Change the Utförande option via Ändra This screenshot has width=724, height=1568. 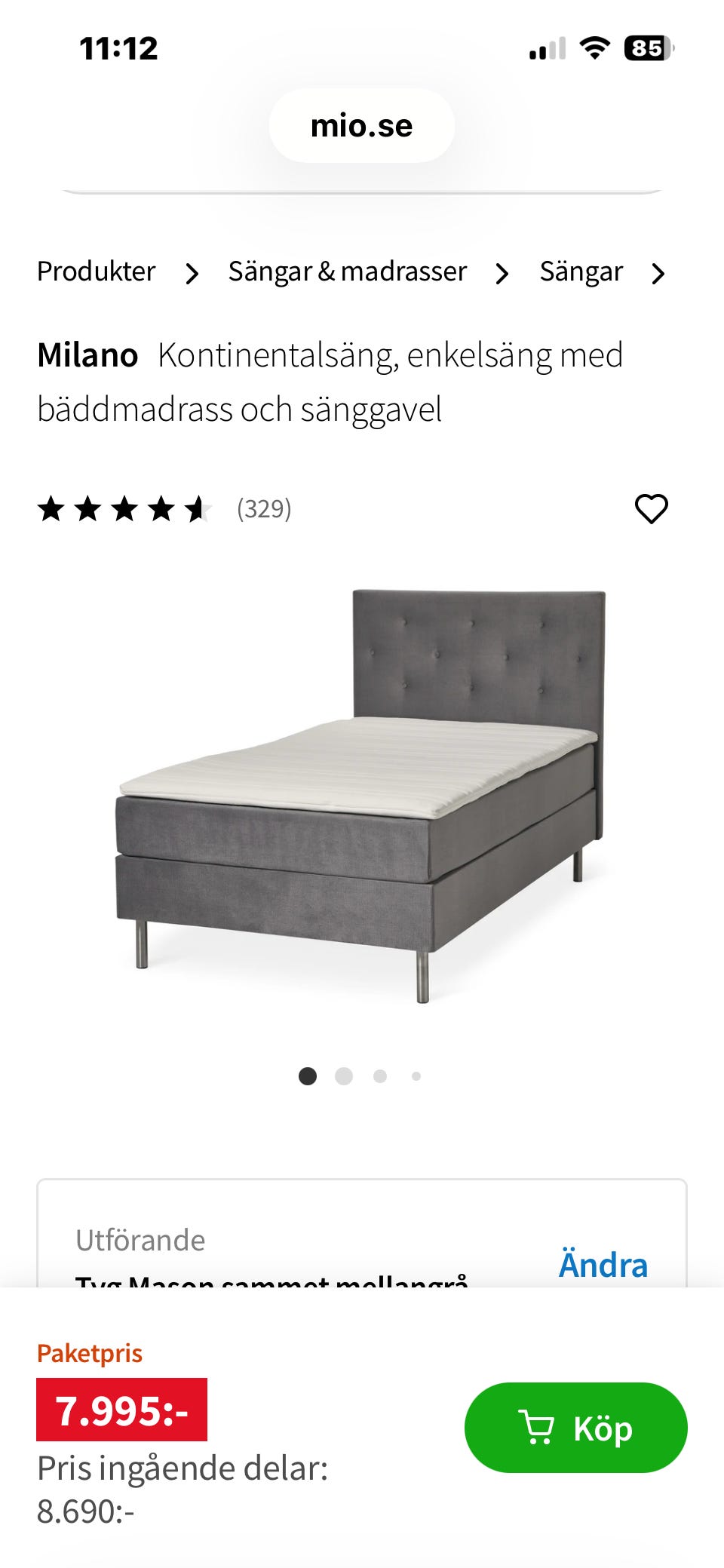coord(603,1265)
